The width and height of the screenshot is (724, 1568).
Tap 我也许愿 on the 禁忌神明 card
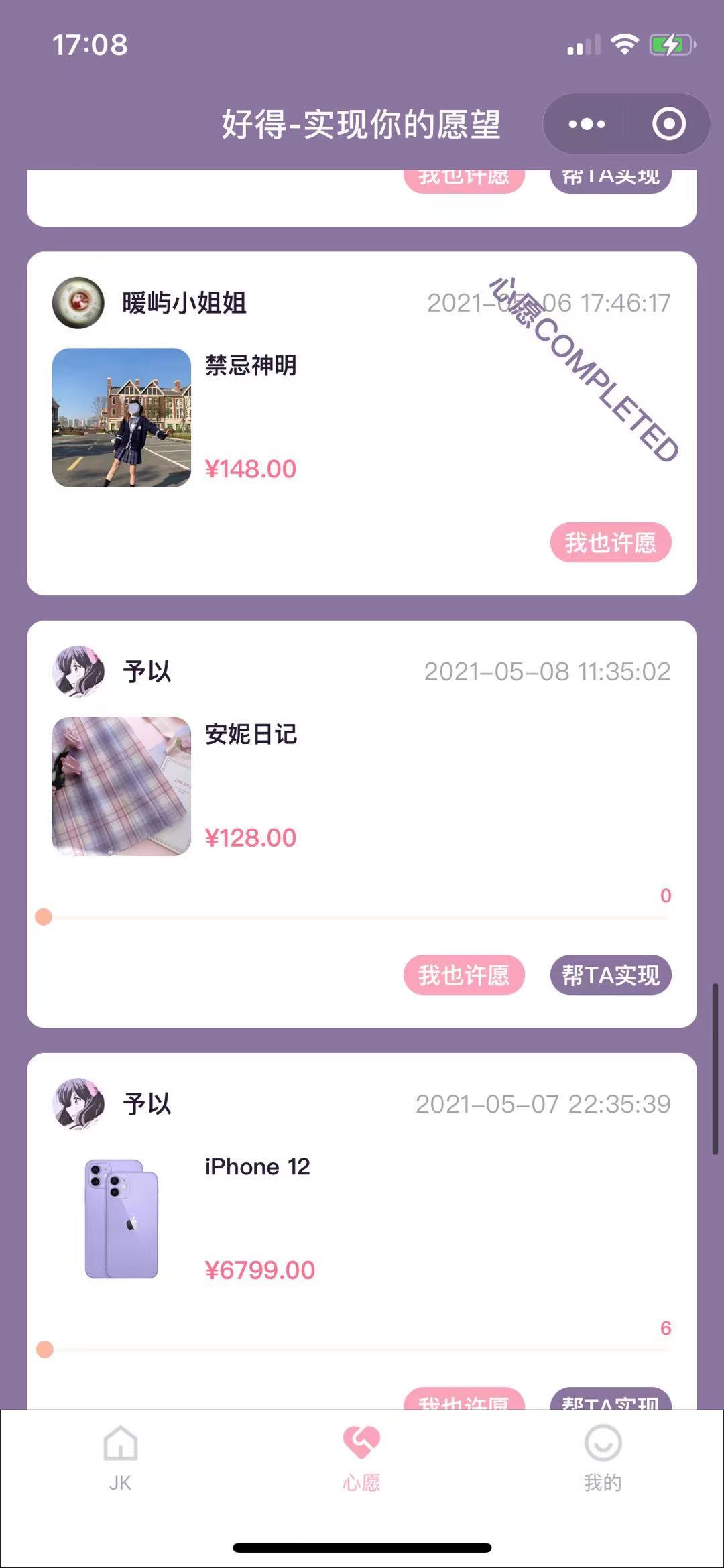[x=611, y=542]
